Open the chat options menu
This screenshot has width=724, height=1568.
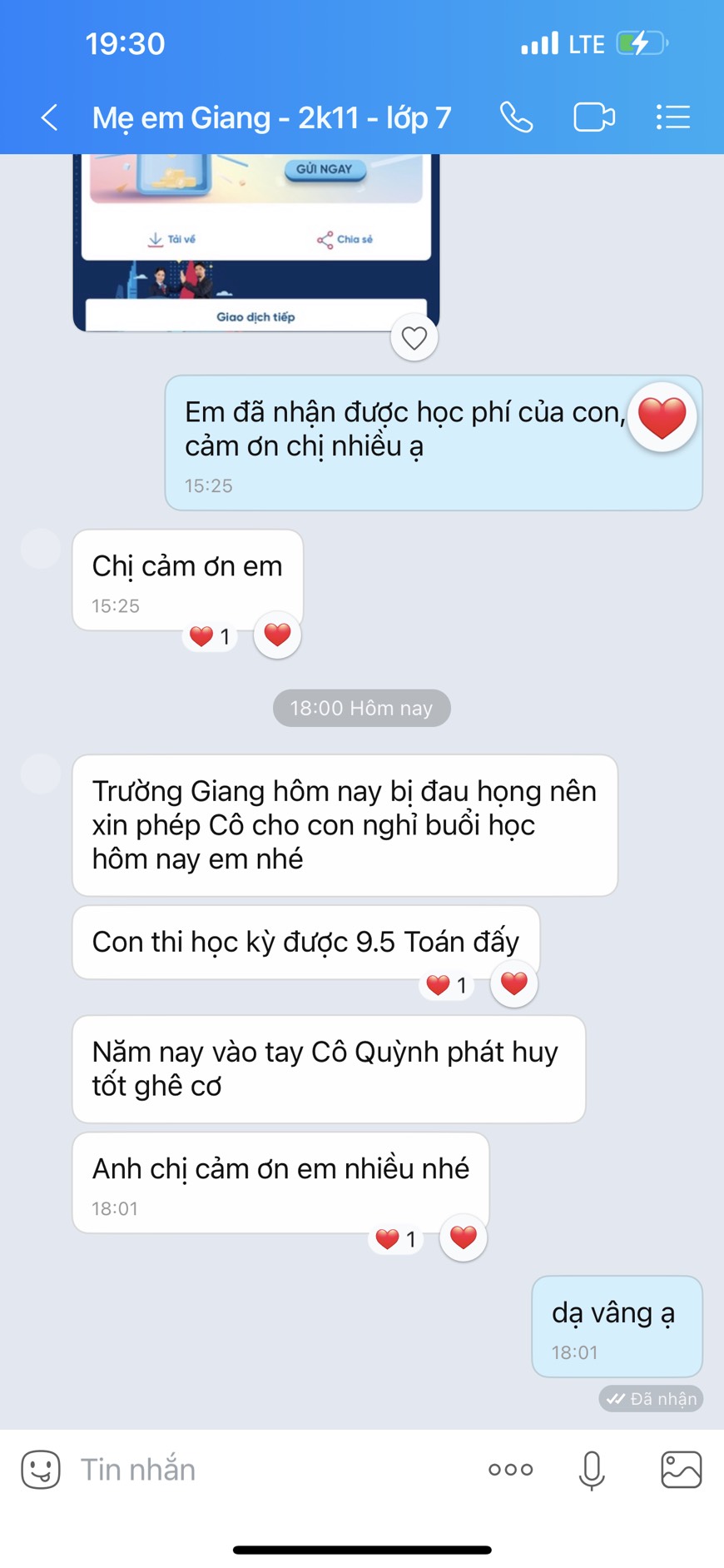(672, 117)
